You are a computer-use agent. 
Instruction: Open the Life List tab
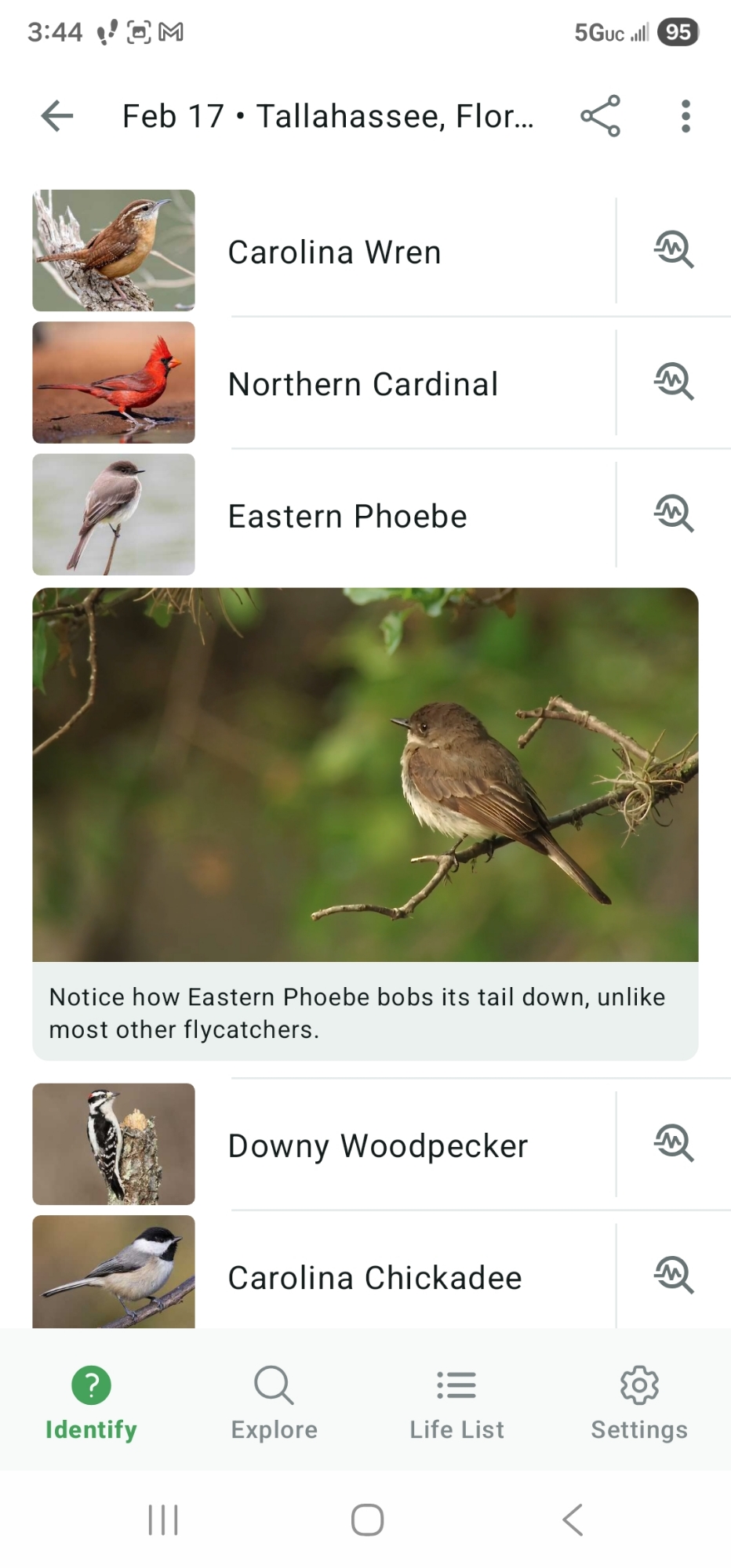456,1403
